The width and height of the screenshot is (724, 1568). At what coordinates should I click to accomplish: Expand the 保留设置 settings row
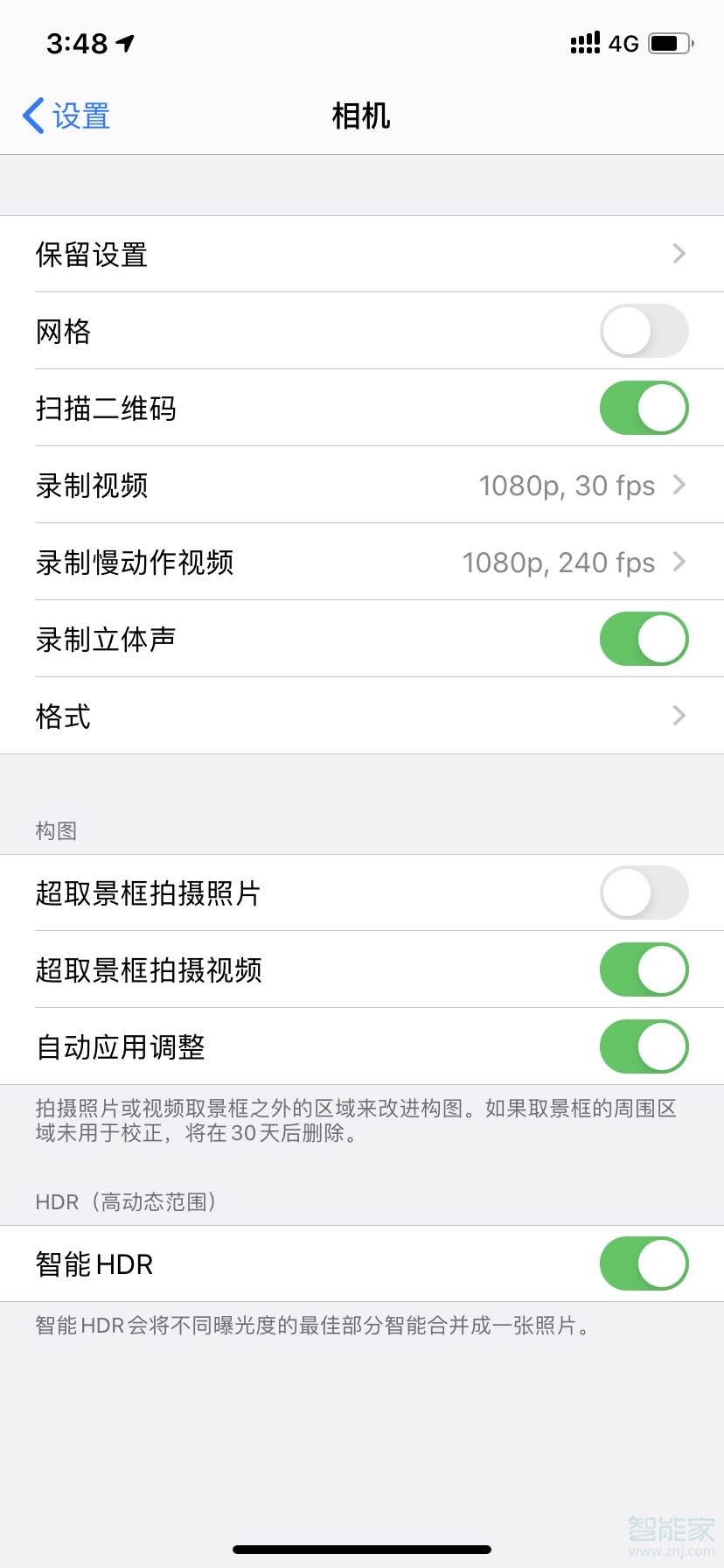pyautogui.click(x=362, y=254)
